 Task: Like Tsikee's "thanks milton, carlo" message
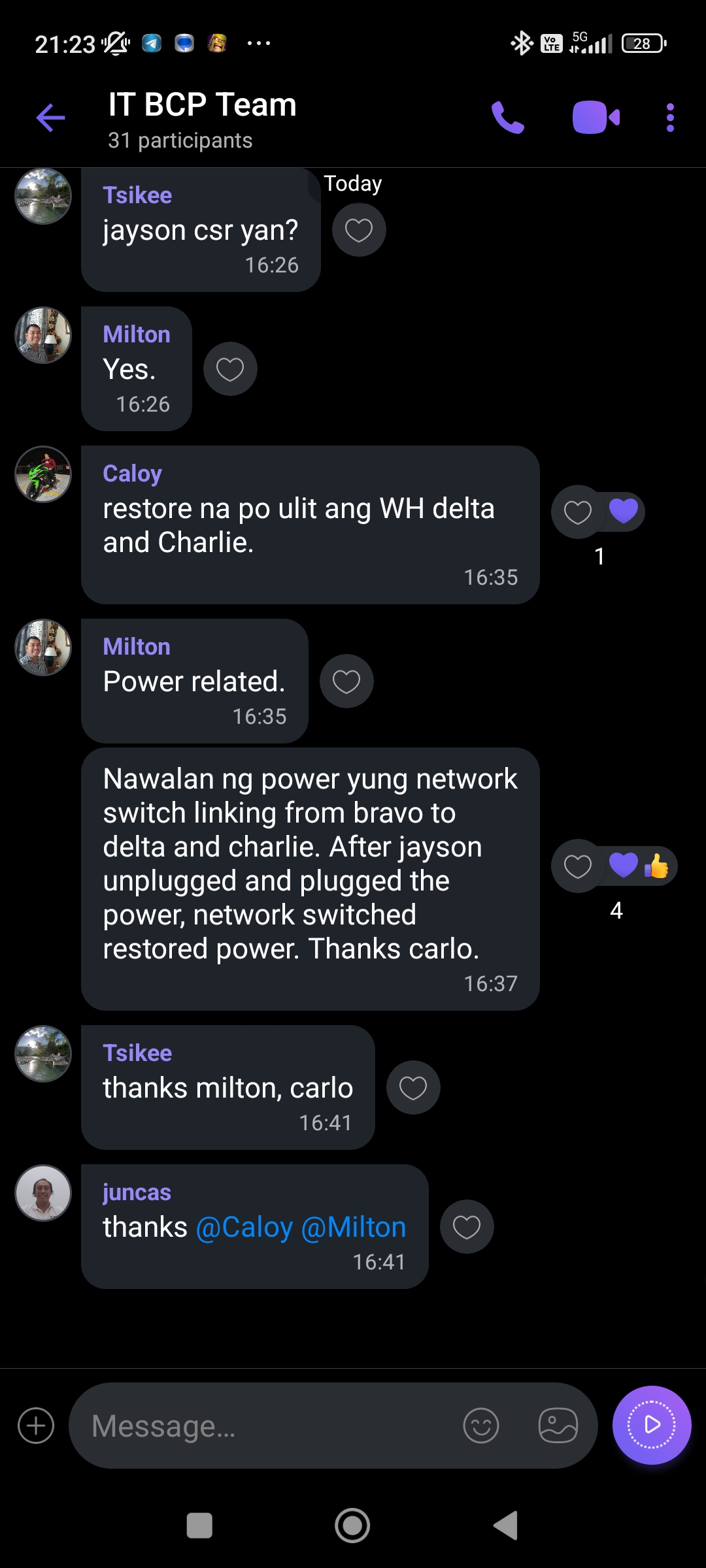point(413,1088)
